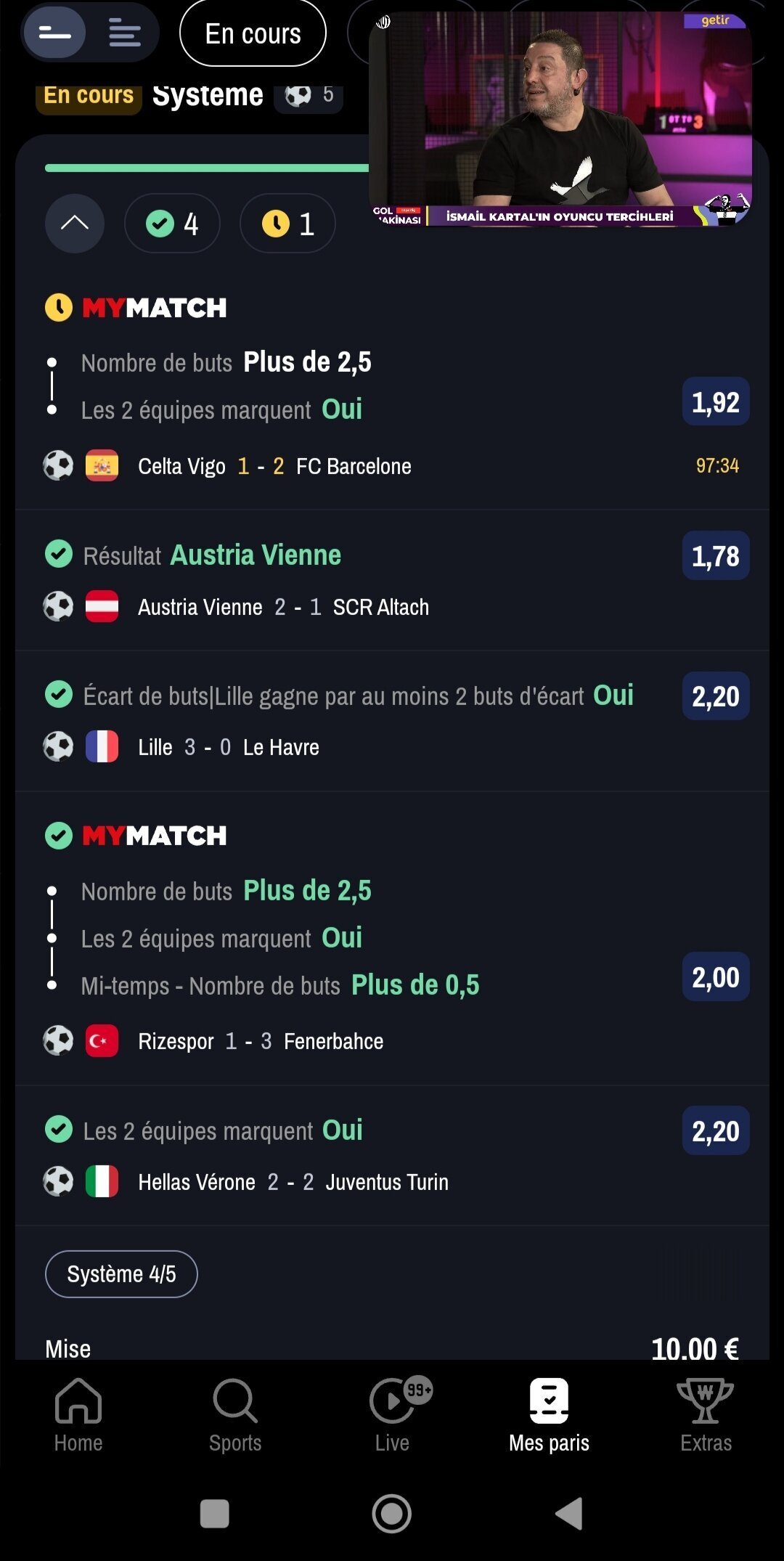
Task: Switch to the compact list view toggle
Action: pos(55,33)
